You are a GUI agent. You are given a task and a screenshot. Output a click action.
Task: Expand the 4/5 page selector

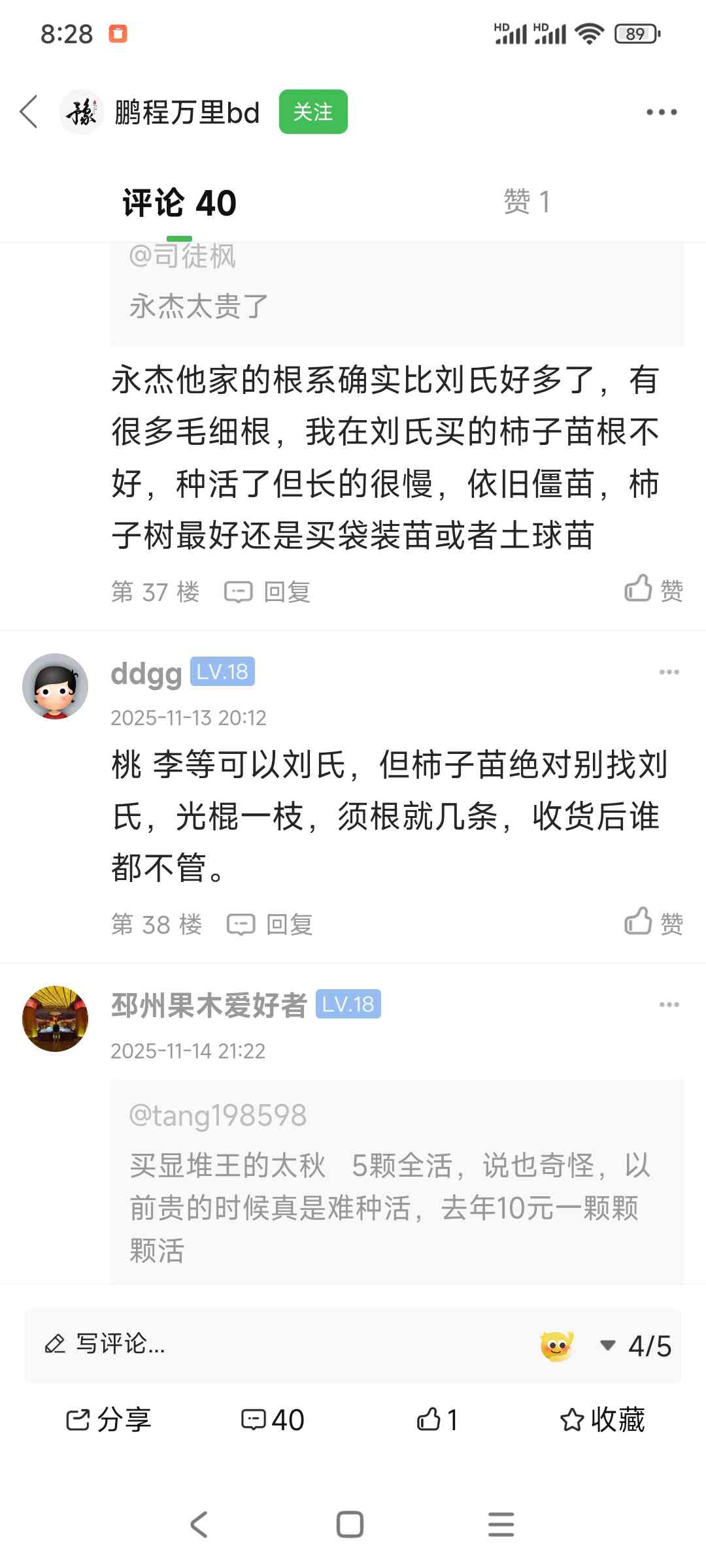pos(636,1346)
